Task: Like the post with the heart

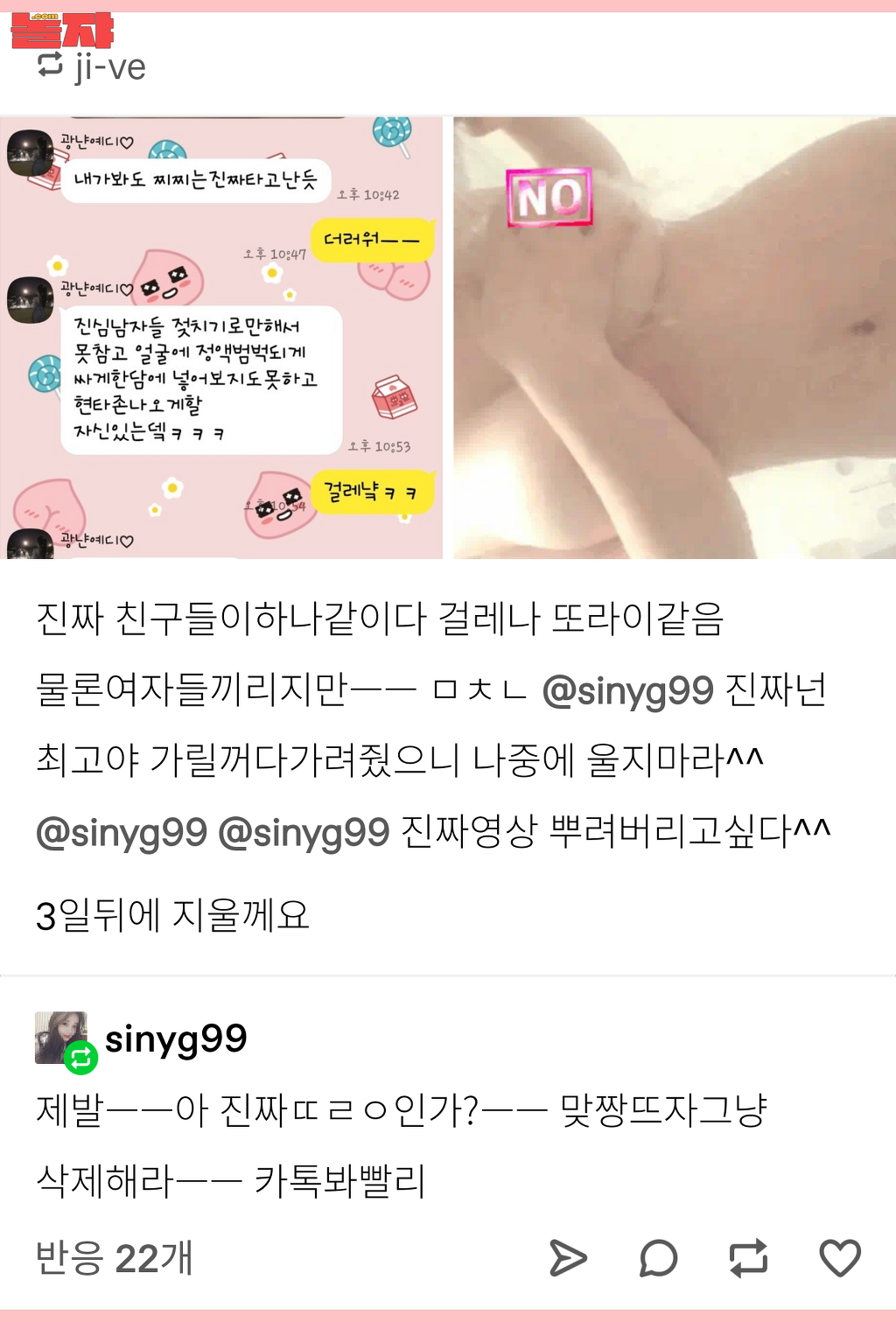Action: (x=840, y=1258)
